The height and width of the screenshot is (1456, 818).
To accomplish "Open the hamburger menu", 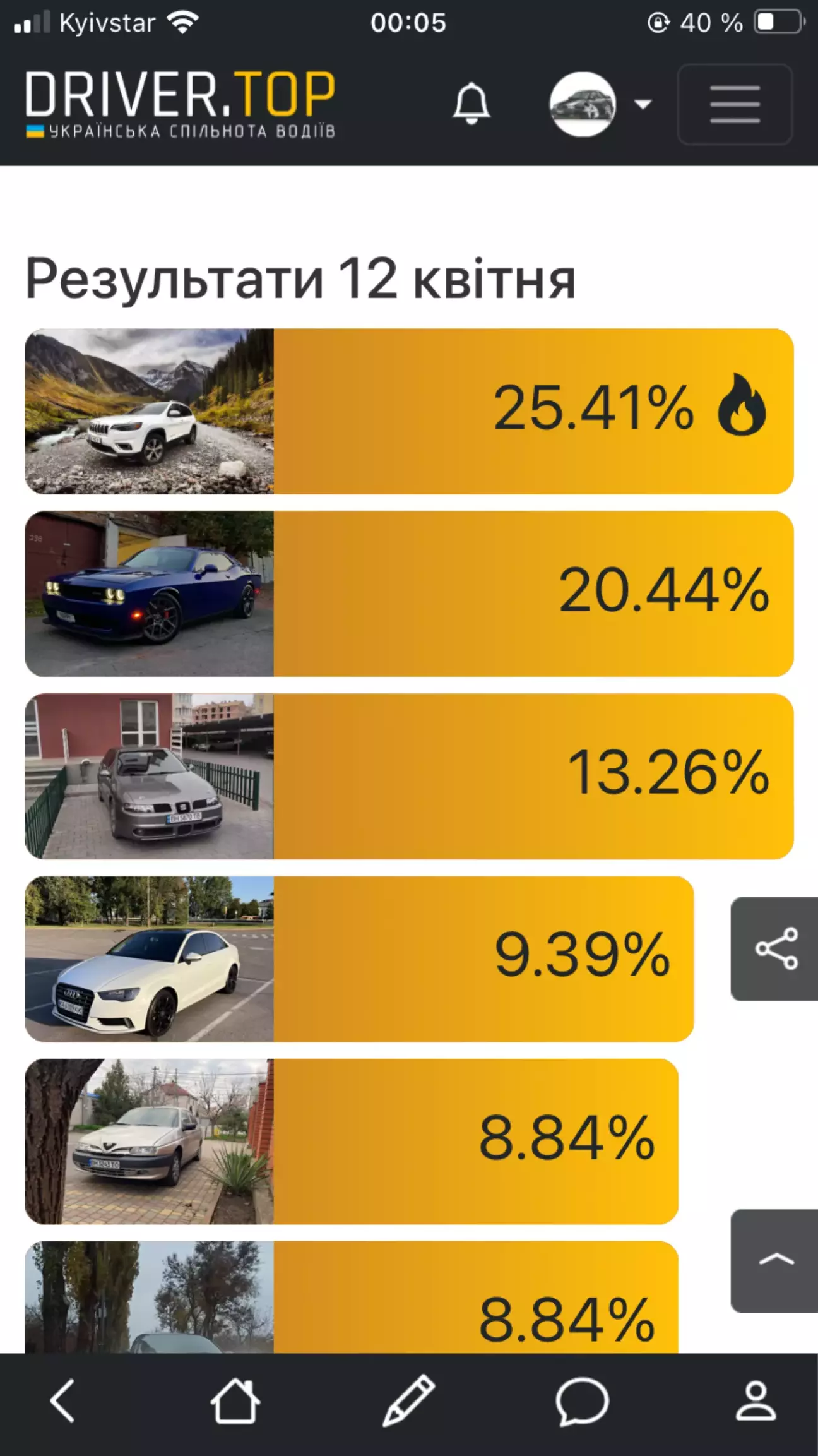I will pos(735,104).
